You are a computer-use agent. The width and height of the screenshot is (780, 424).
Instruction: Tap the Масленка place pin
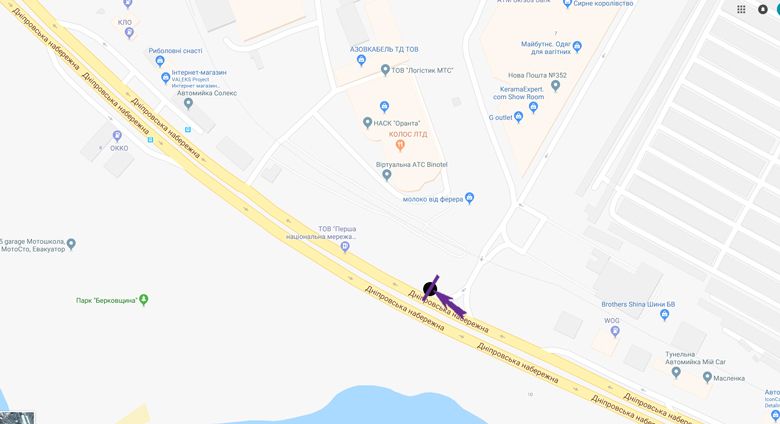(707, 377)
